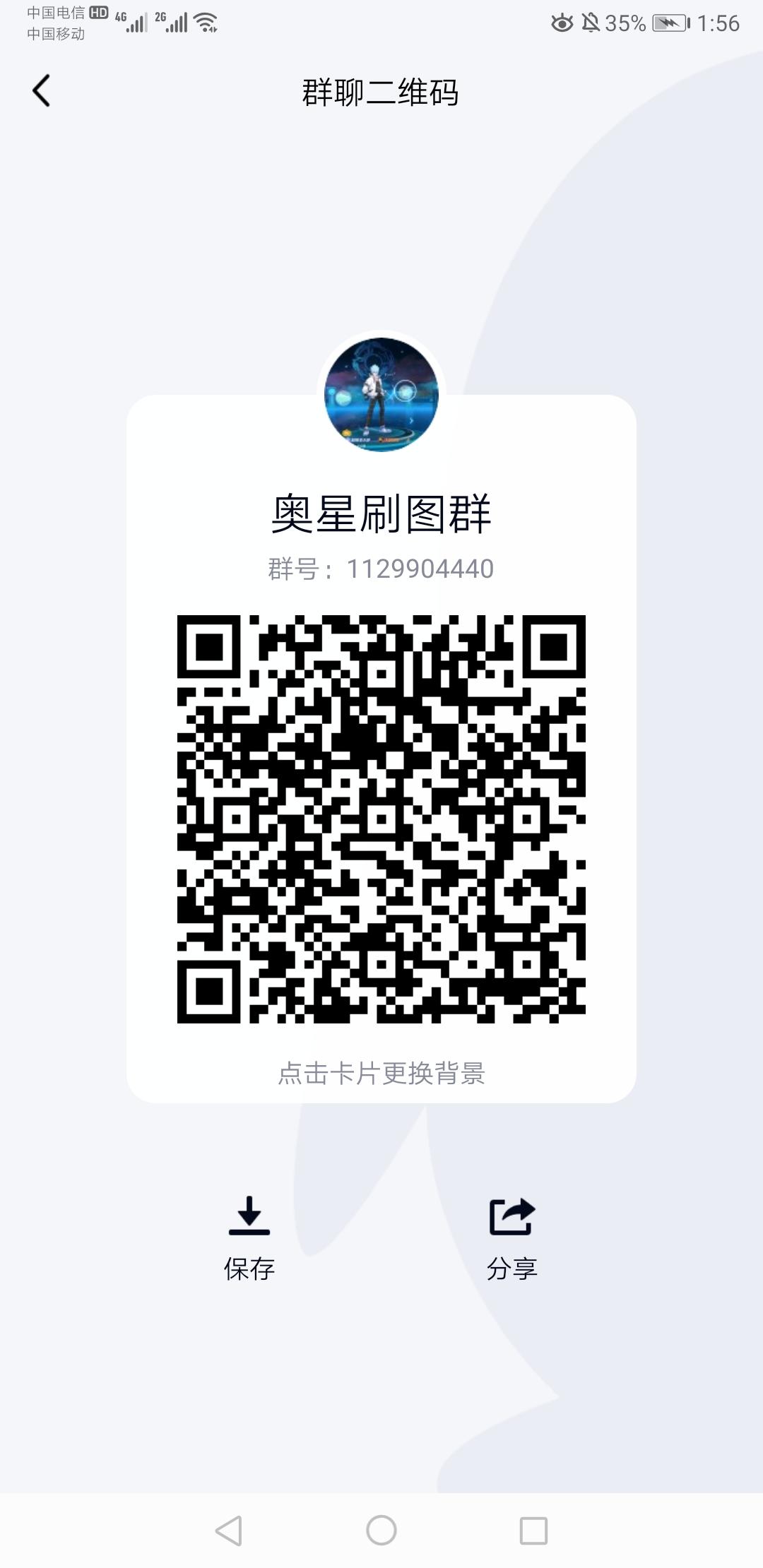Tap the battery indicator showing 35%
This screenshot has width=763, height=1568.
click(x=625, y=23)
